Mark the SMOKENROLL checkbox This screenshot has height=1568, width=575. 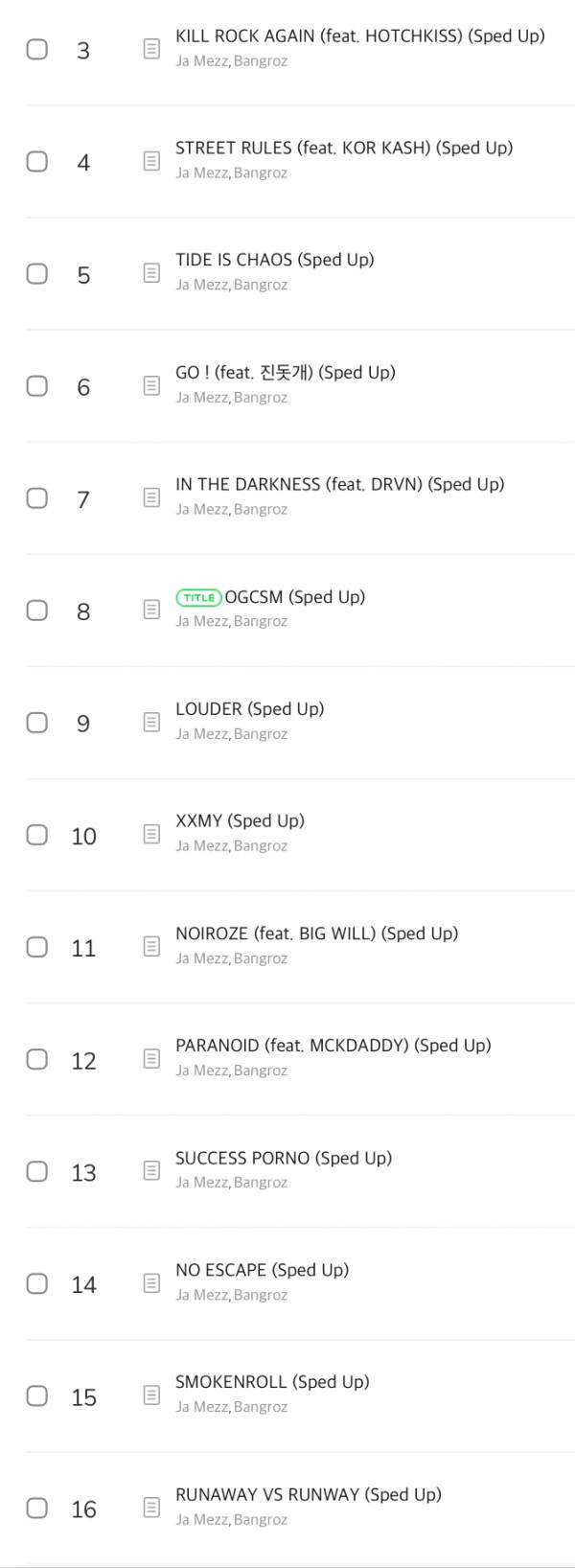point(36,1395)
